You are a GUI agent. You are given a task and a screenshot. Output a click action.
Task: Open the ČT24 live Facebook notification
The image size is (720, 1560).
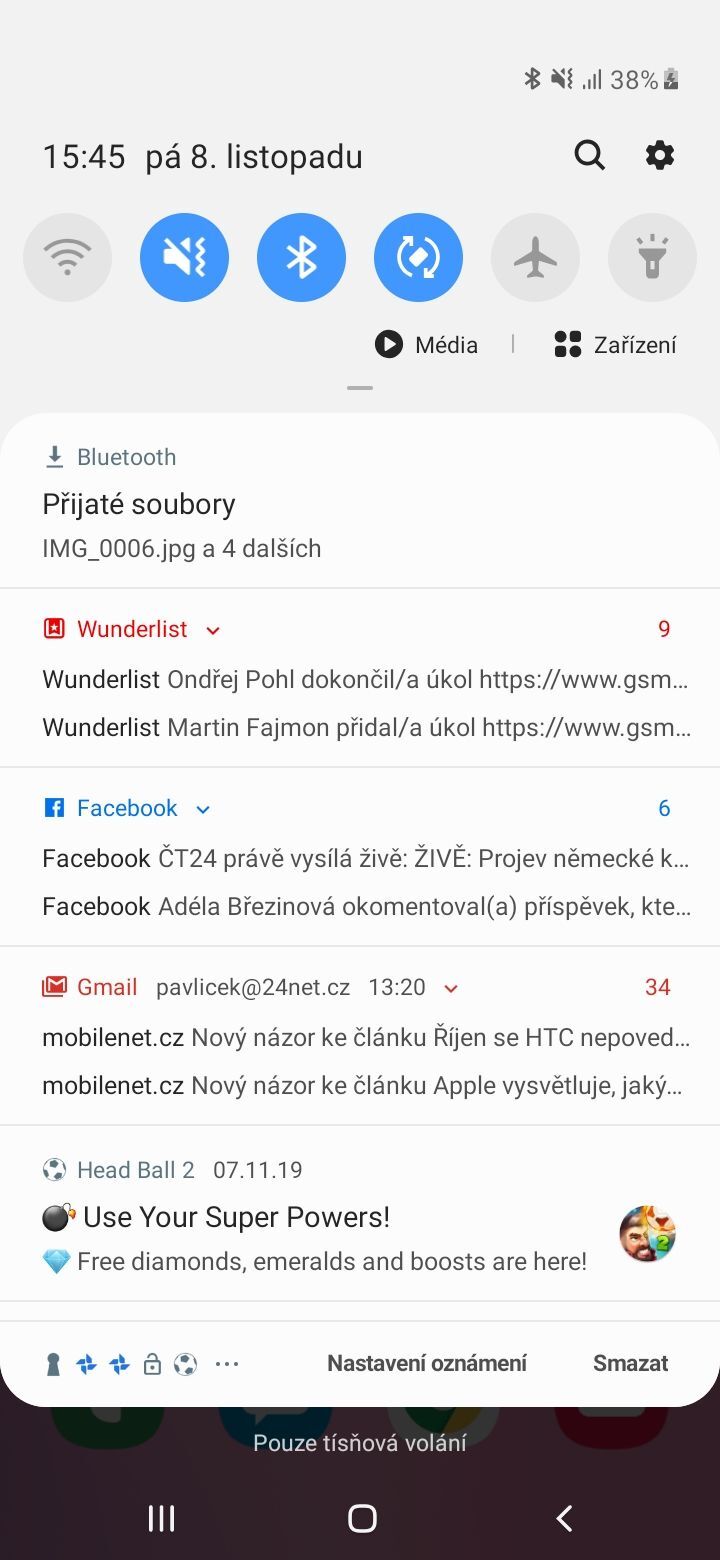tap(365, 858)
